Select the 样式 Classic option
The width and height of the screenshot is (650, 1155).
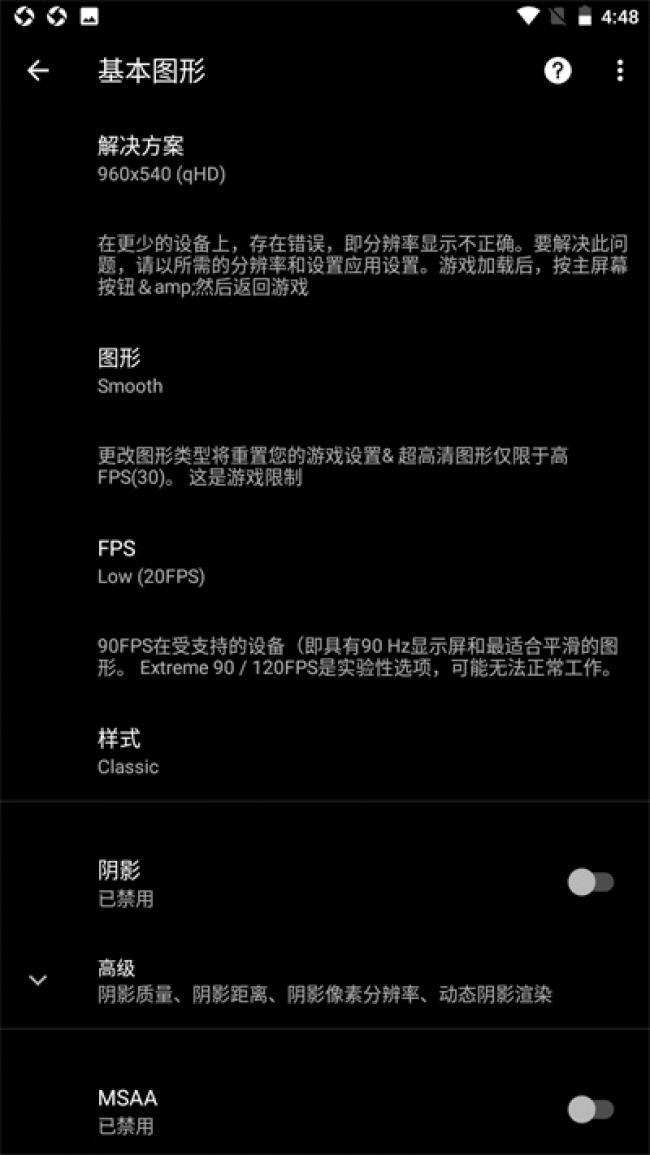[128, 752]
